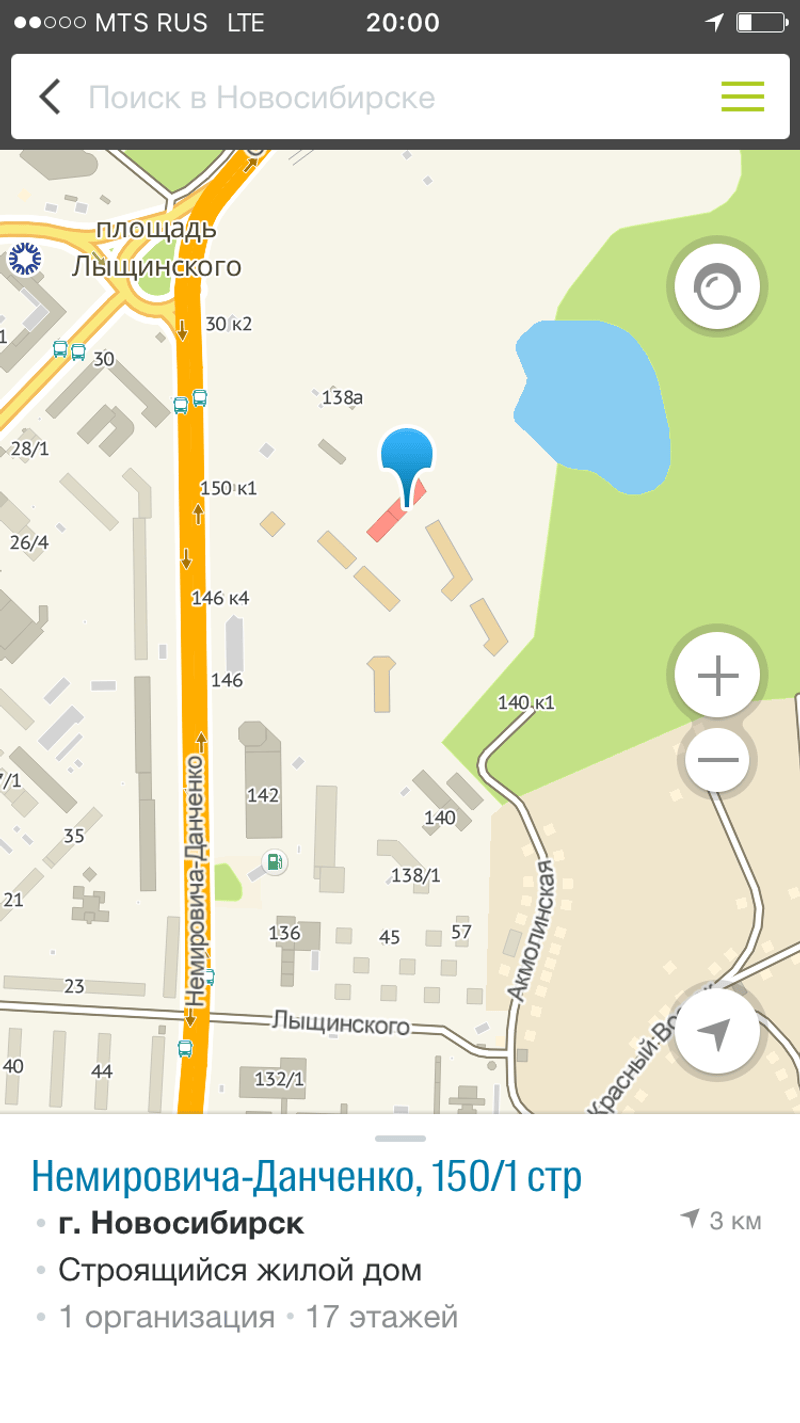Tap the round compass rotation button
The width and height of the screenshot is (800, 1423).
click(717, 290)
